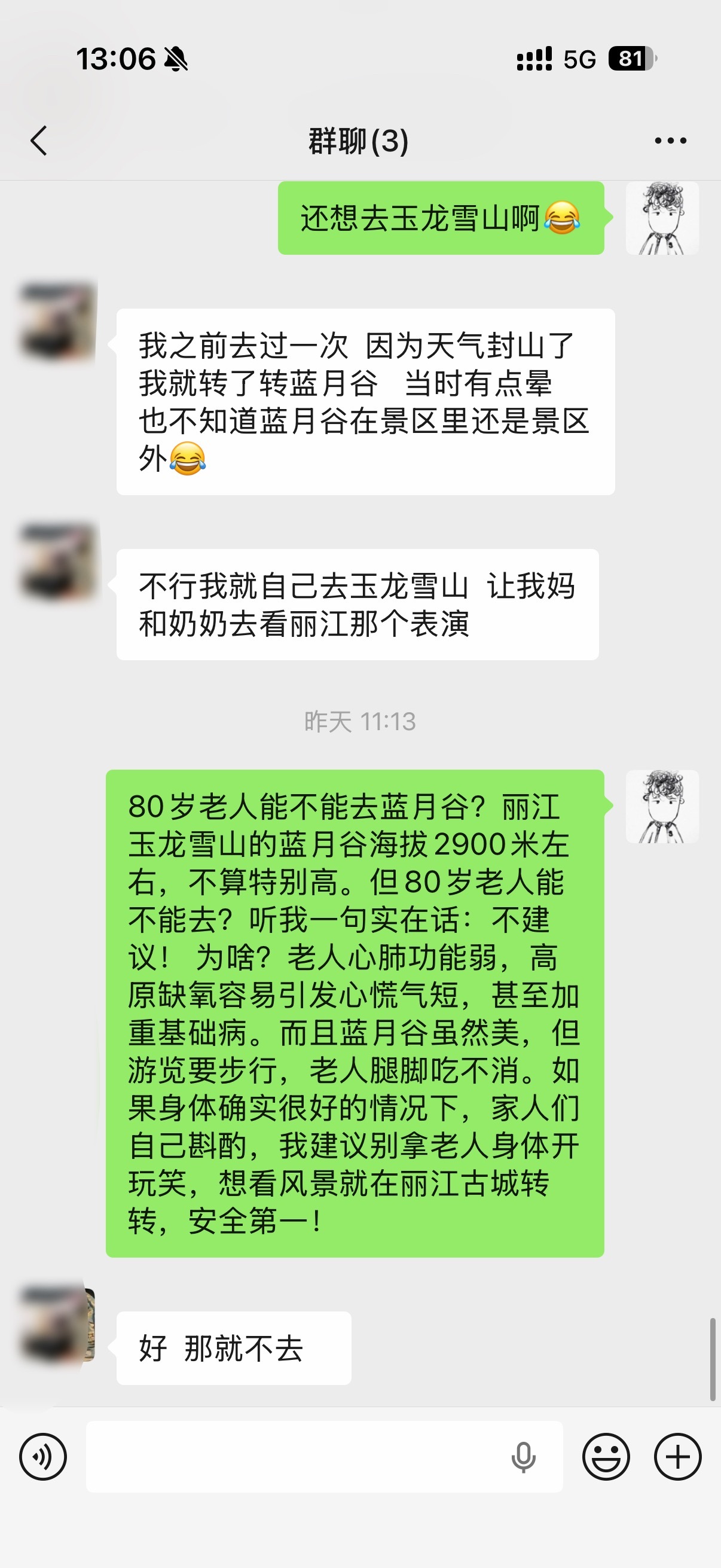Tap the 13:06 clock in status bar
Viewport: 721px width, 1568px height.
point(117,59)
